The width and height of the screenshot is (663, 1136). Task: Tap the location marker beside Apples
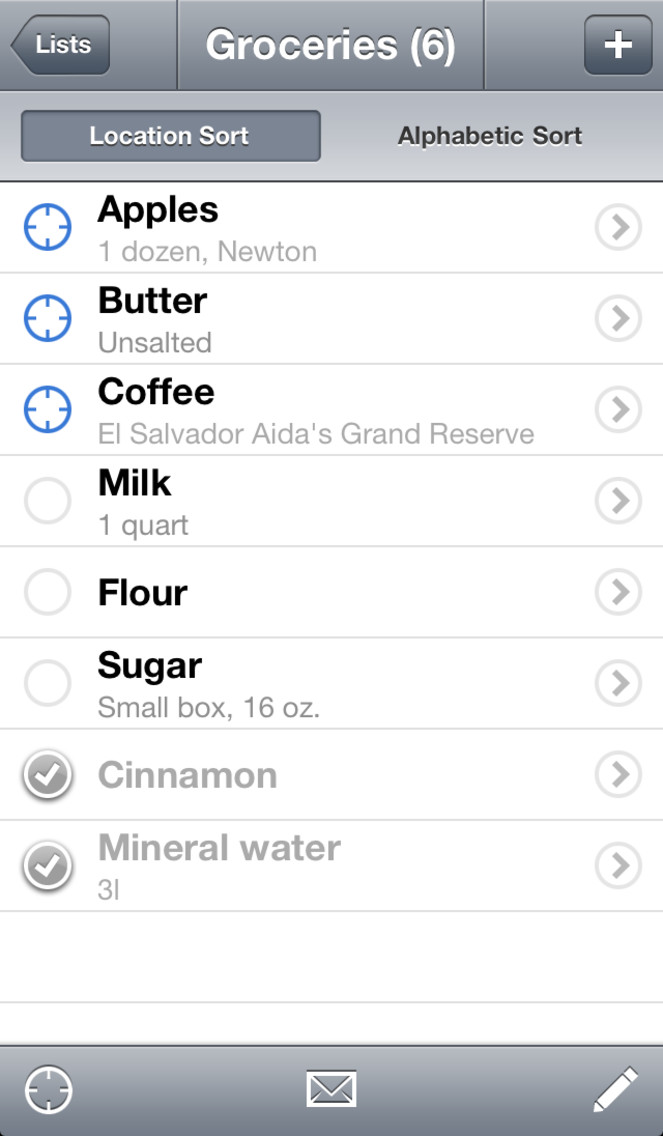point(48,227)
